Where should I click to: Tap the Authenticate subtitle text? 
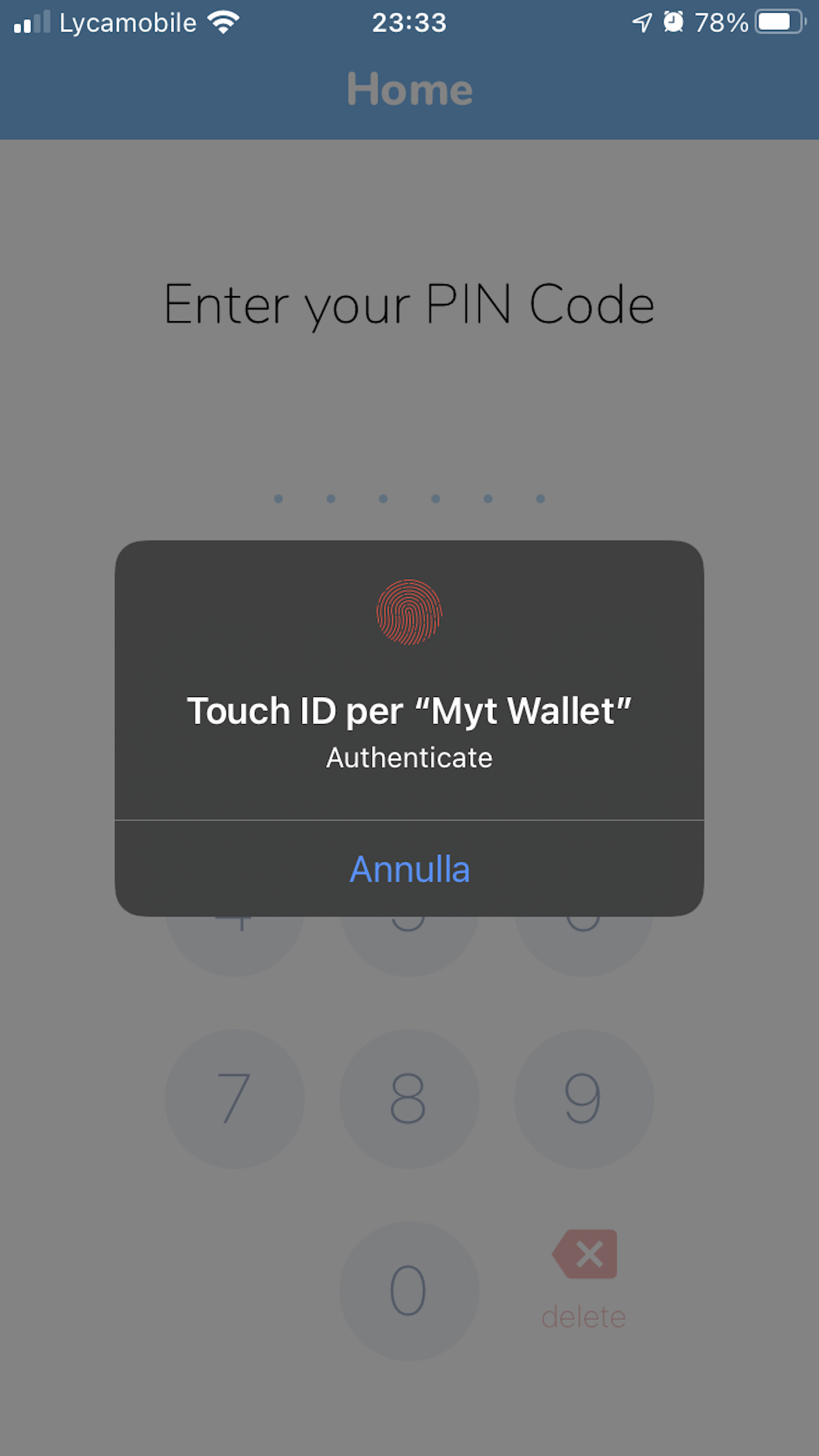pyautogui.click(x=409, y=757)
